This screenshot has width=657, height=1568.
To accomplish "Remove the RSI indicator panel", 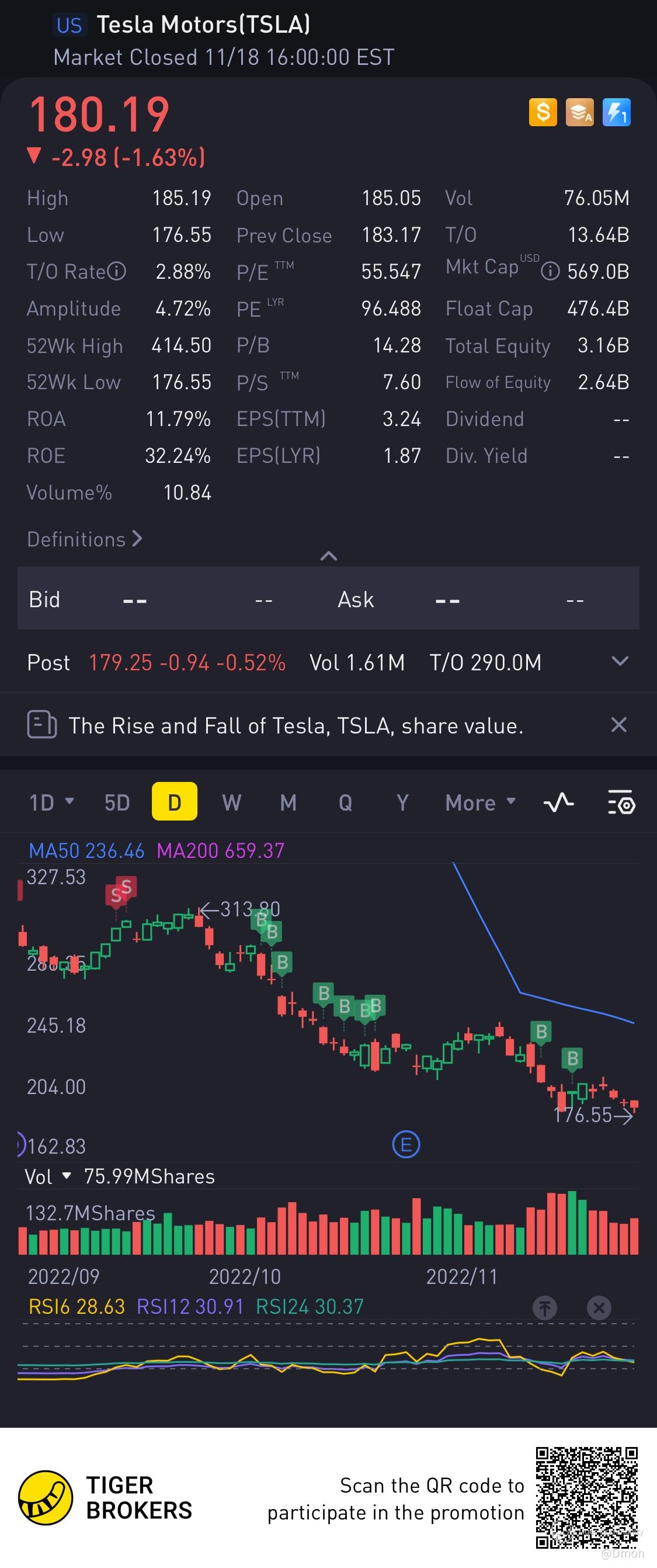I will point(599,1307).
